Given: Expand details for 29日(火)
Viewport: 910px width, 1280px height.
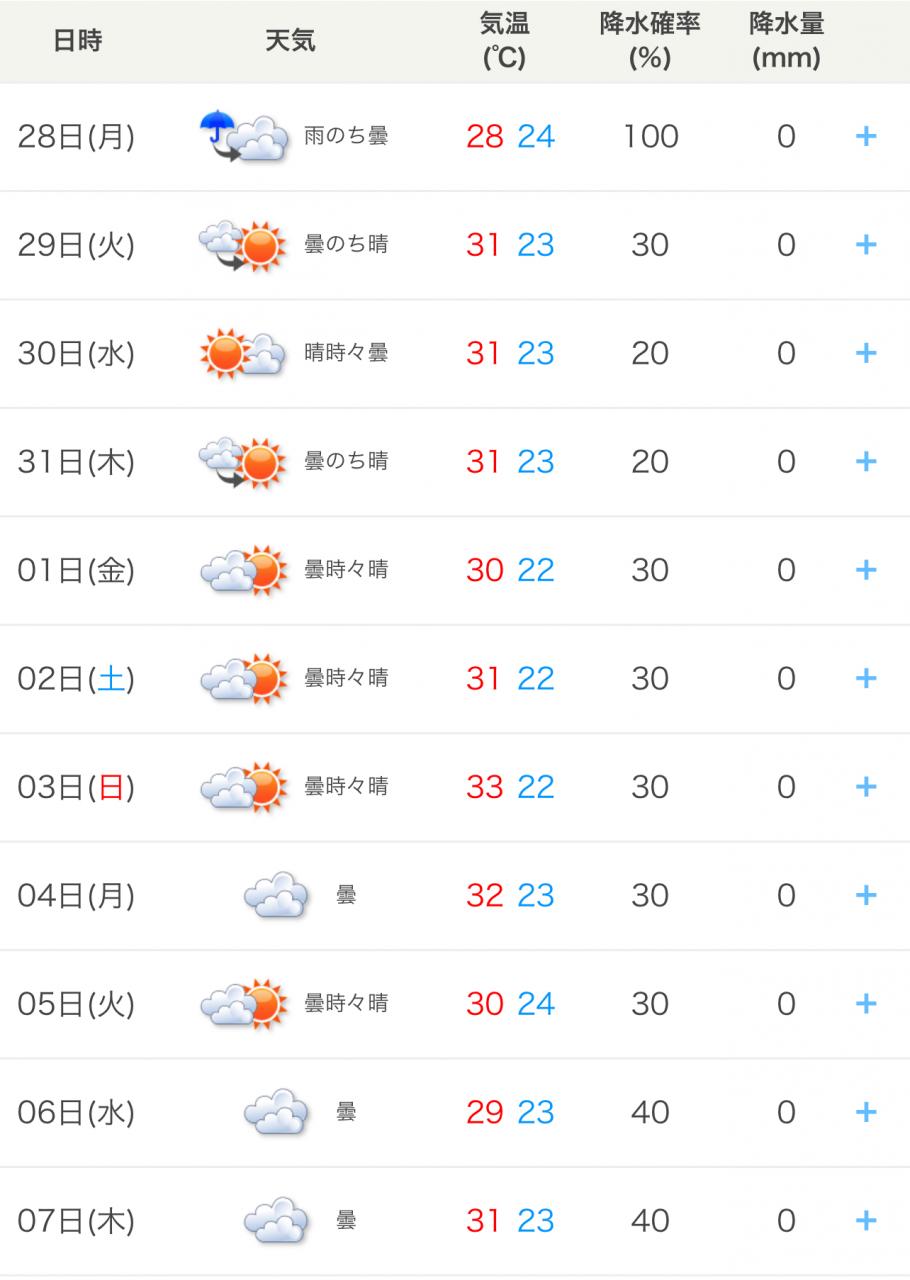Looking at the screenshot, I should (x=866, y=245).
